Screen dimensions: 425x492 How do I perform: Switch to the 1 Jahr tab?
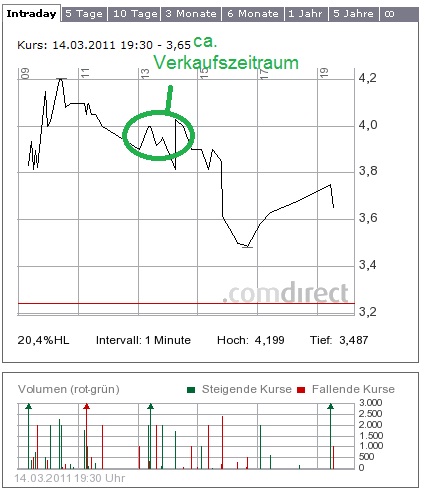pyautogui.click(x=306, y=14)
